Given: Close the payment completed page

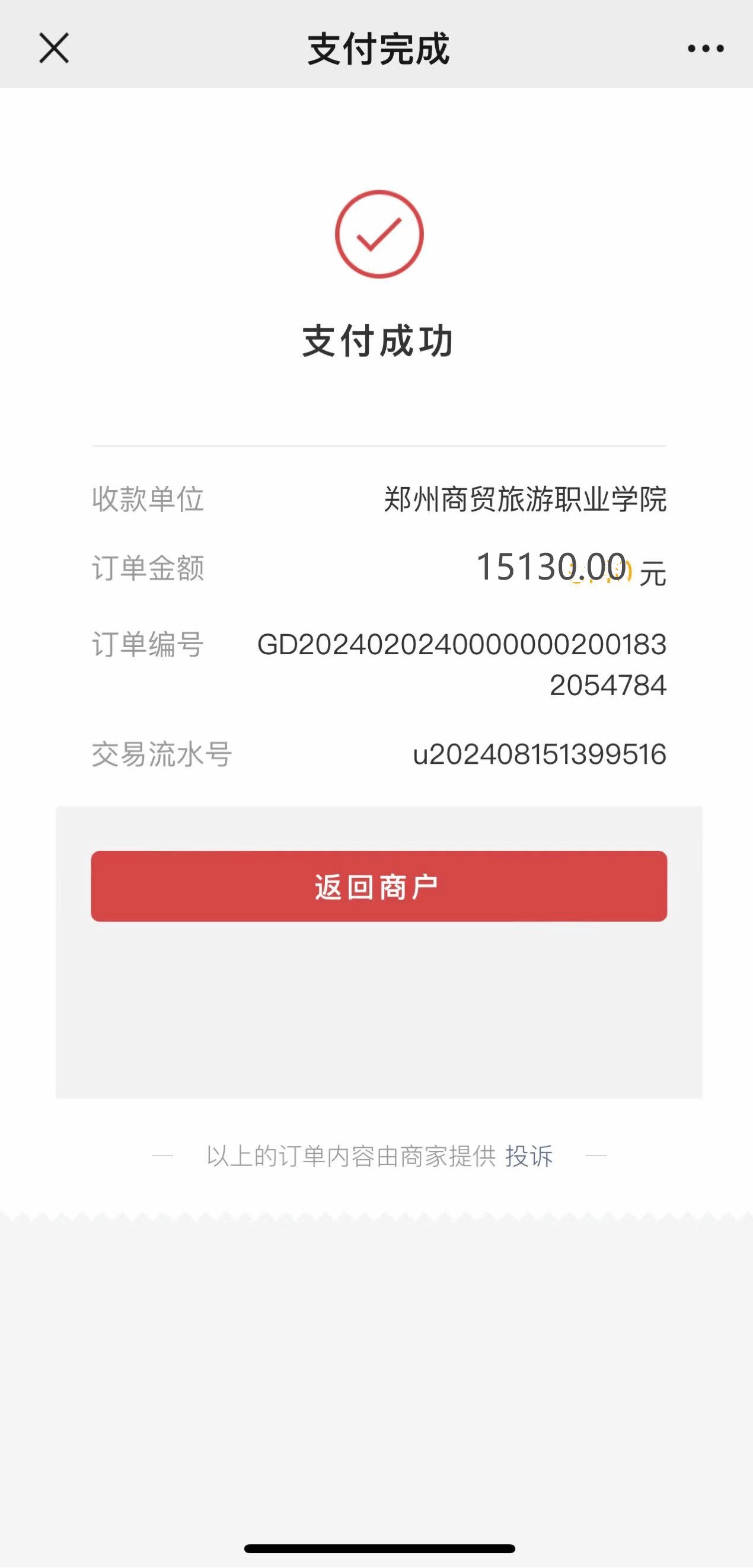Looking at the screenshot, I should (x=53, y=48).
